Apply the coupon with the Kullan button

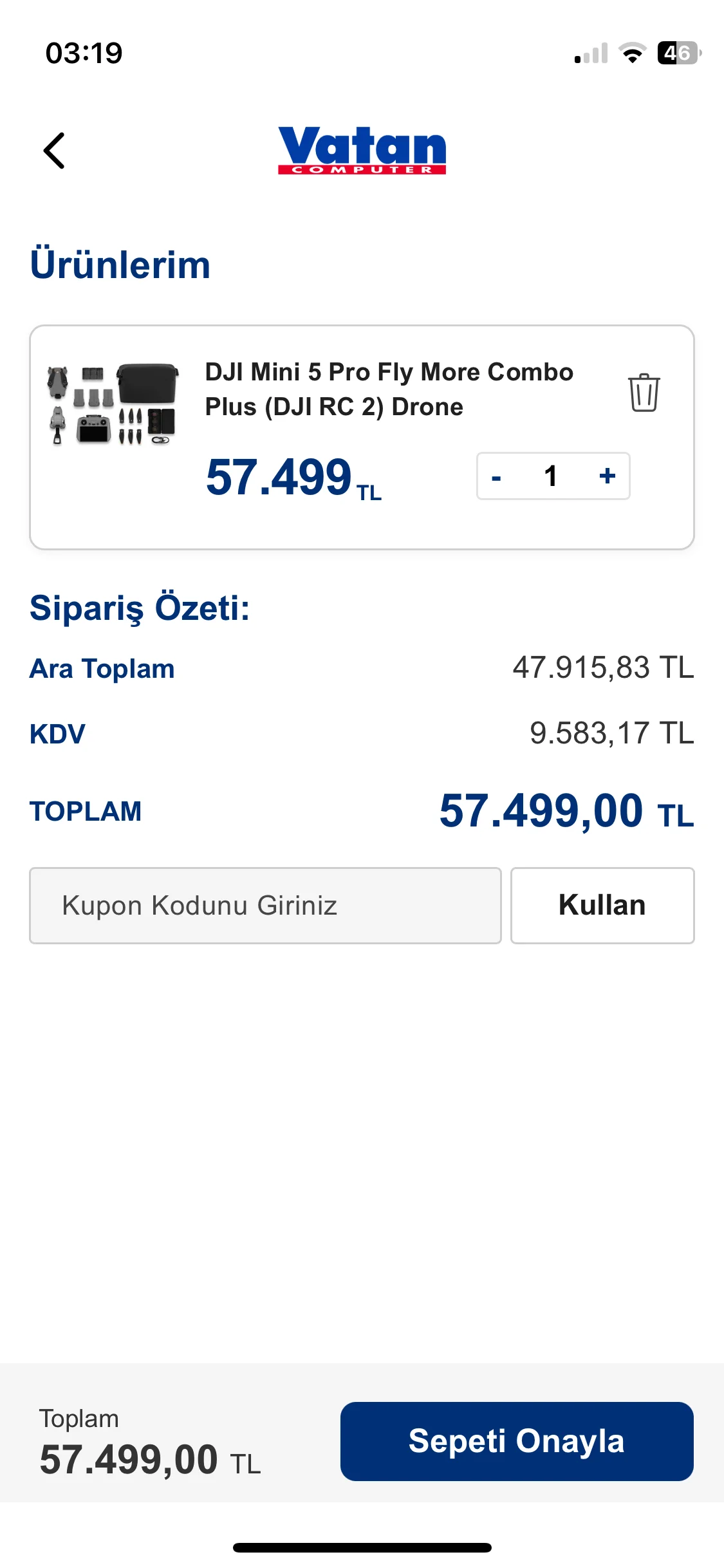602,905
